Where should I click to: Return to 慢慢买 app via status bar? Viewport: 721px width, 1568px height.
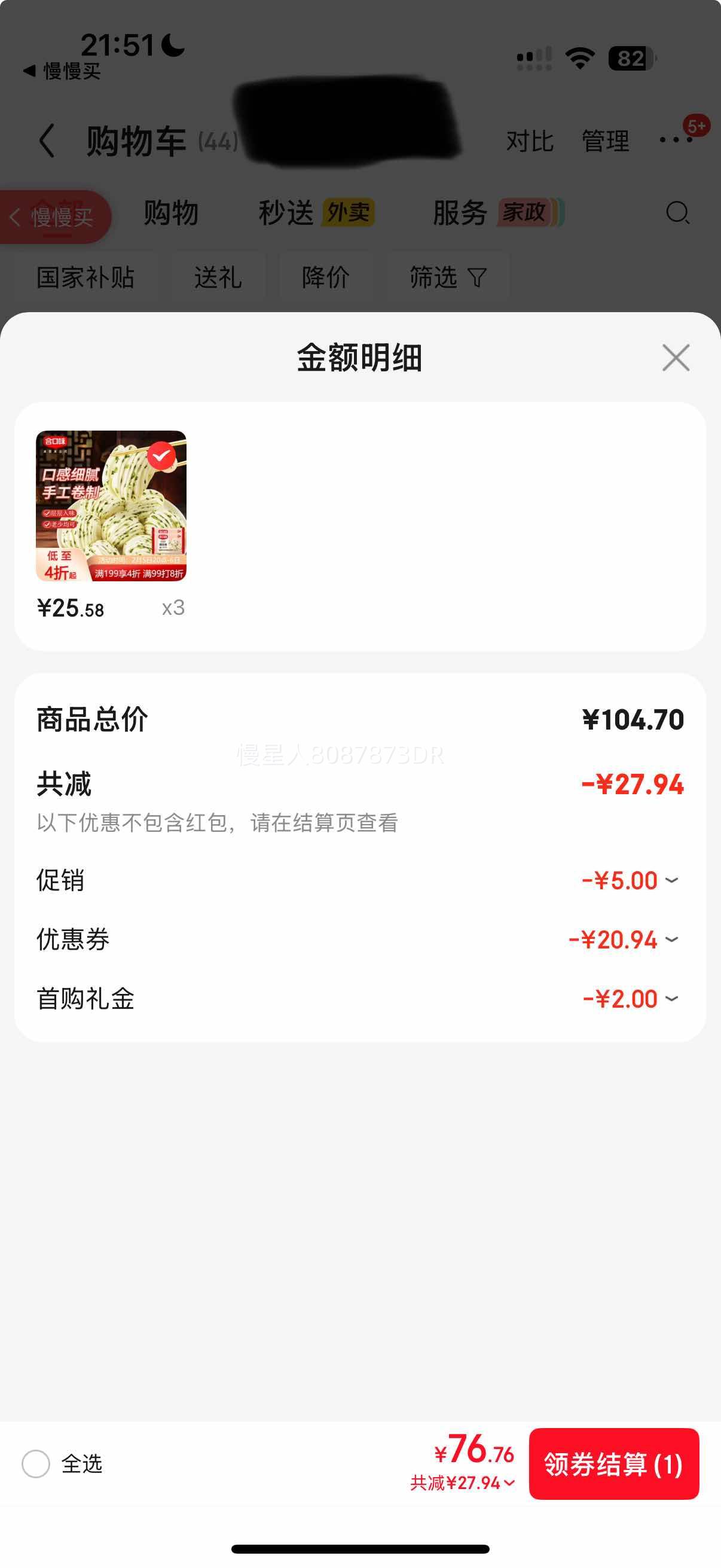62,71
